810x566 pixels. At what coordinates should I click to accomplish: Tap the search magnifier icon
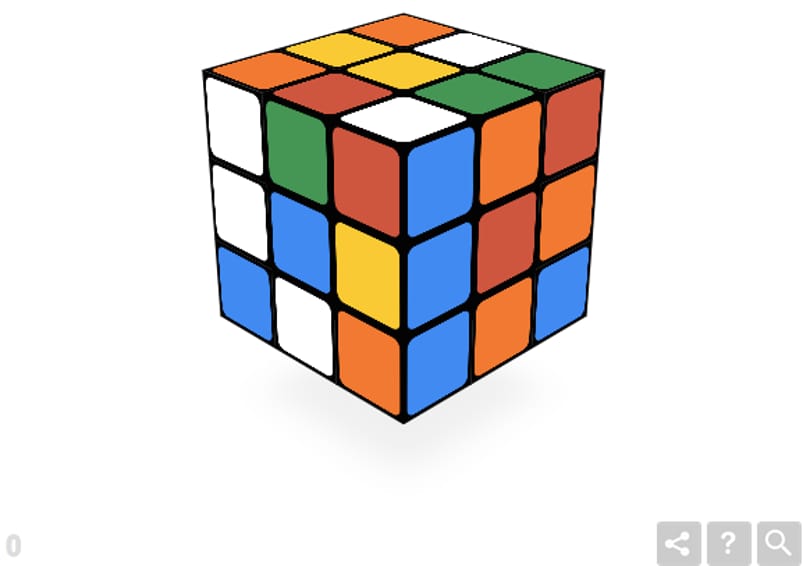[779, 543]
